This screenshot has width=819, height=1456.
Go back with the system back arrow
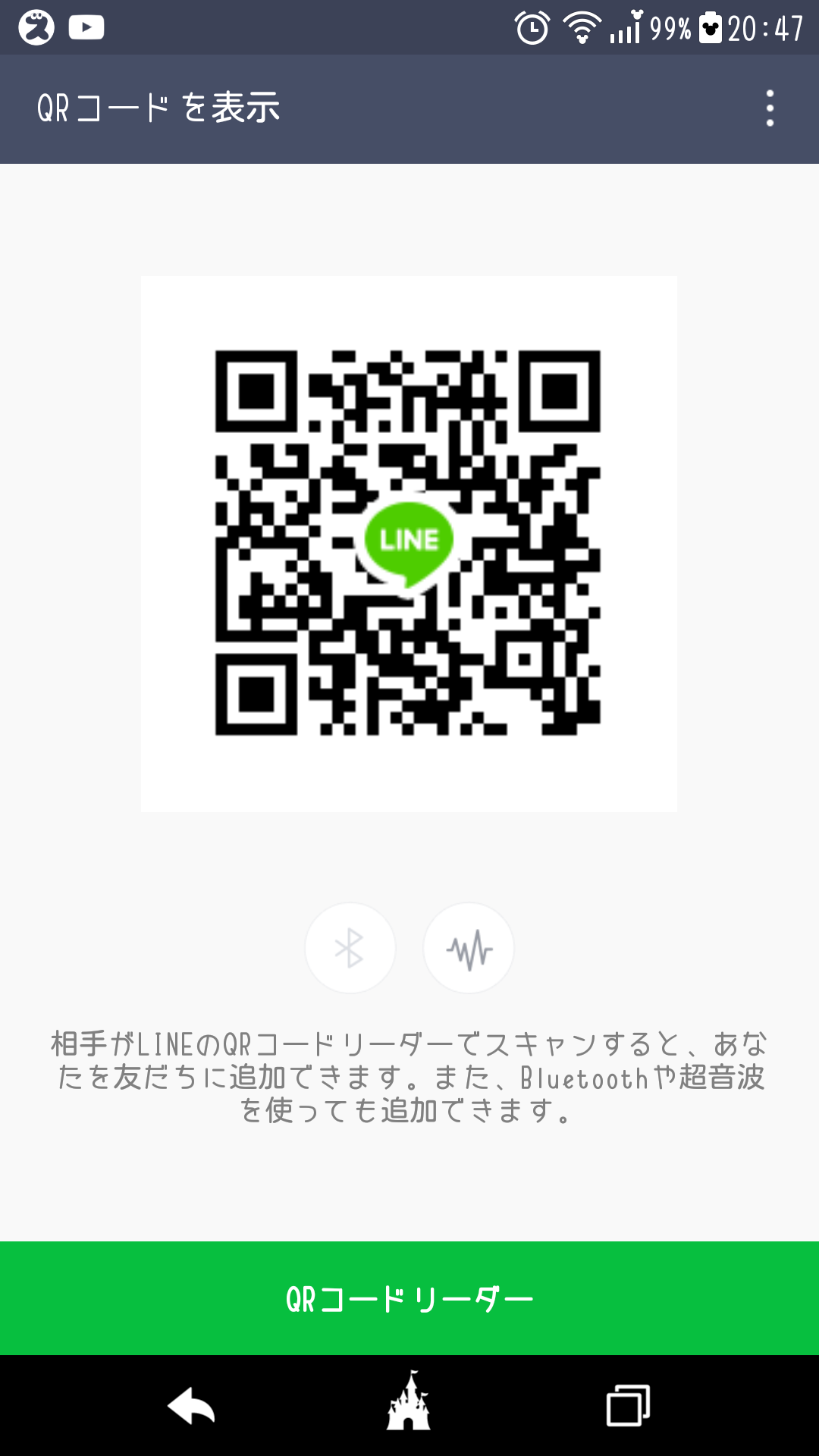coord(191,1407)
